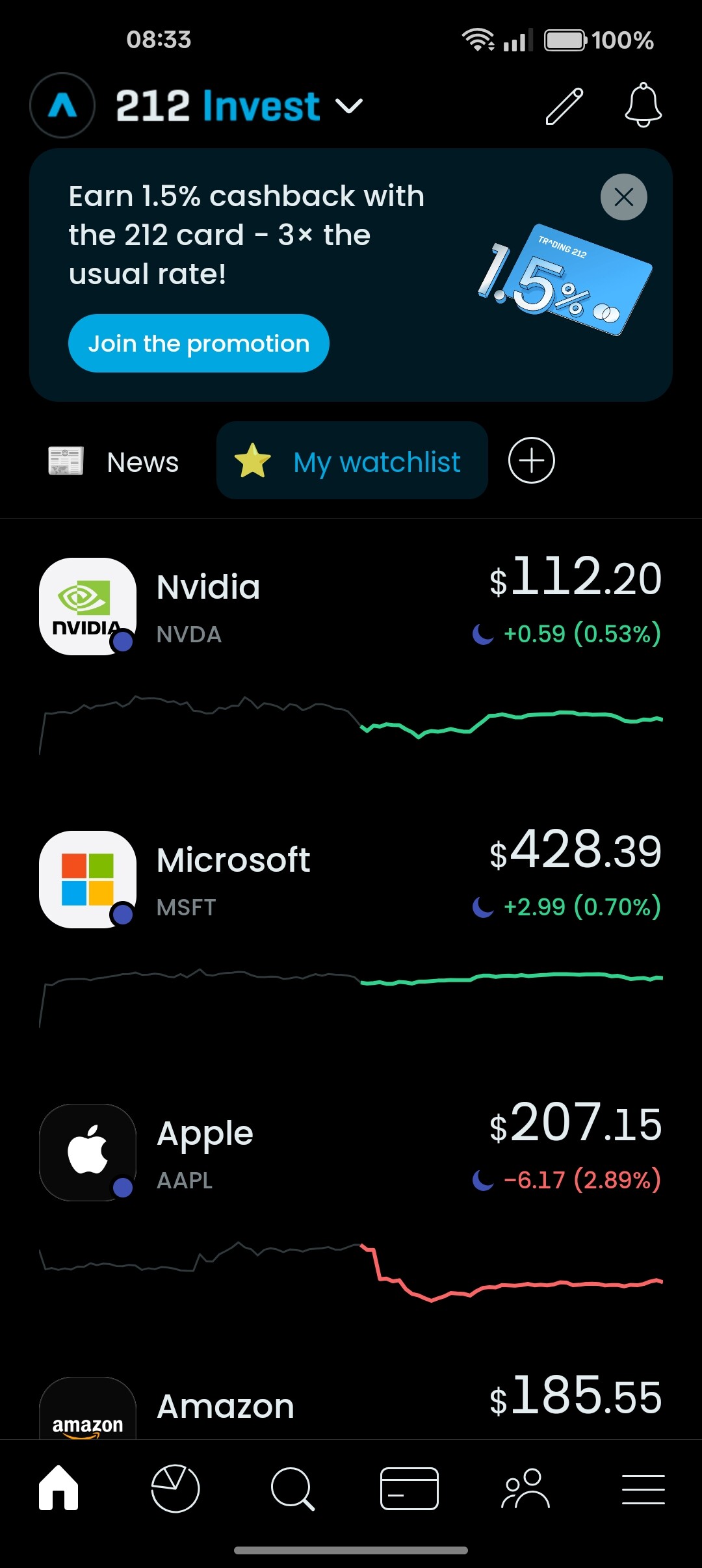
Task: Go to the Home tab
Action: (58, 1487)
